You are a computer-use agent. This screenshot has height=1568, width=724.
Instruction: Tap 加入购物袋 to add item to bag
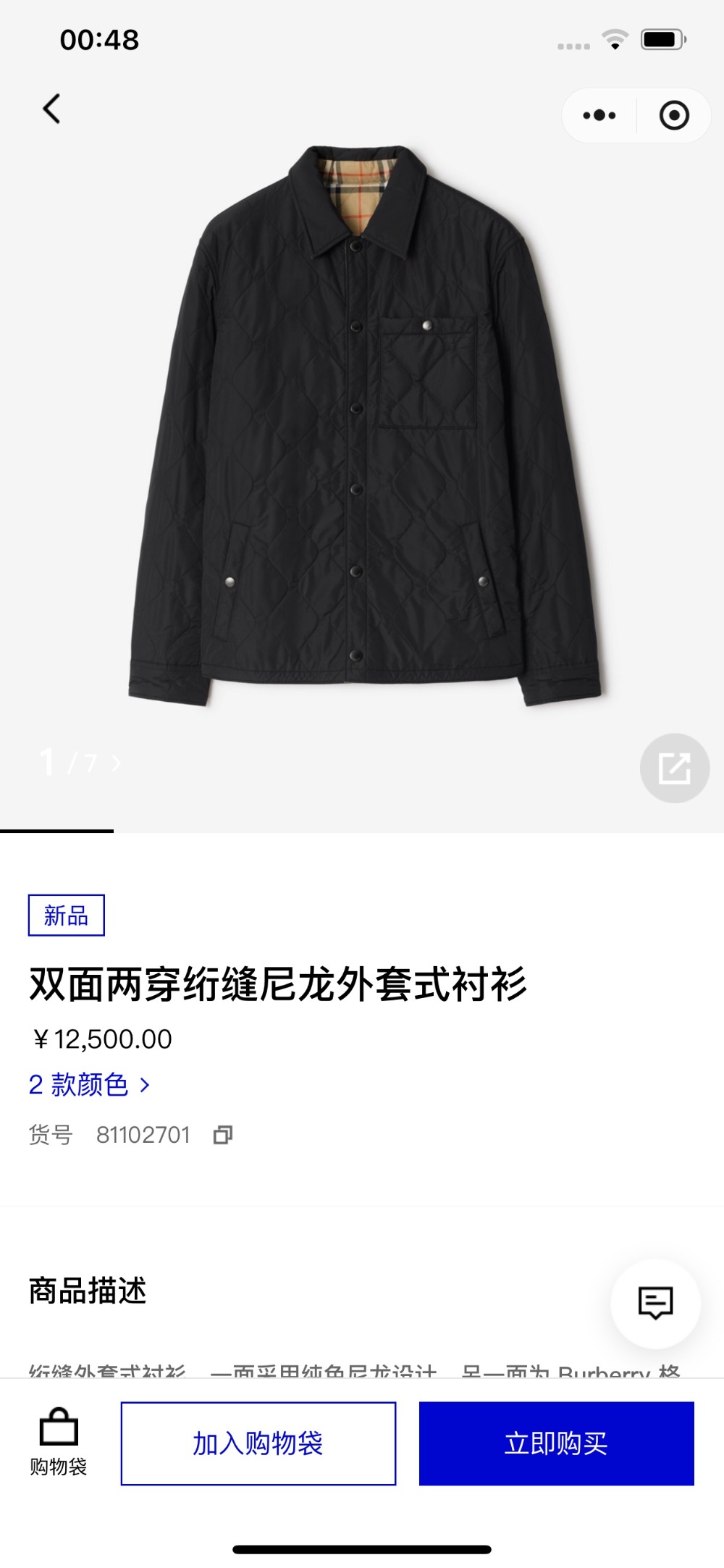point(258,1443)
